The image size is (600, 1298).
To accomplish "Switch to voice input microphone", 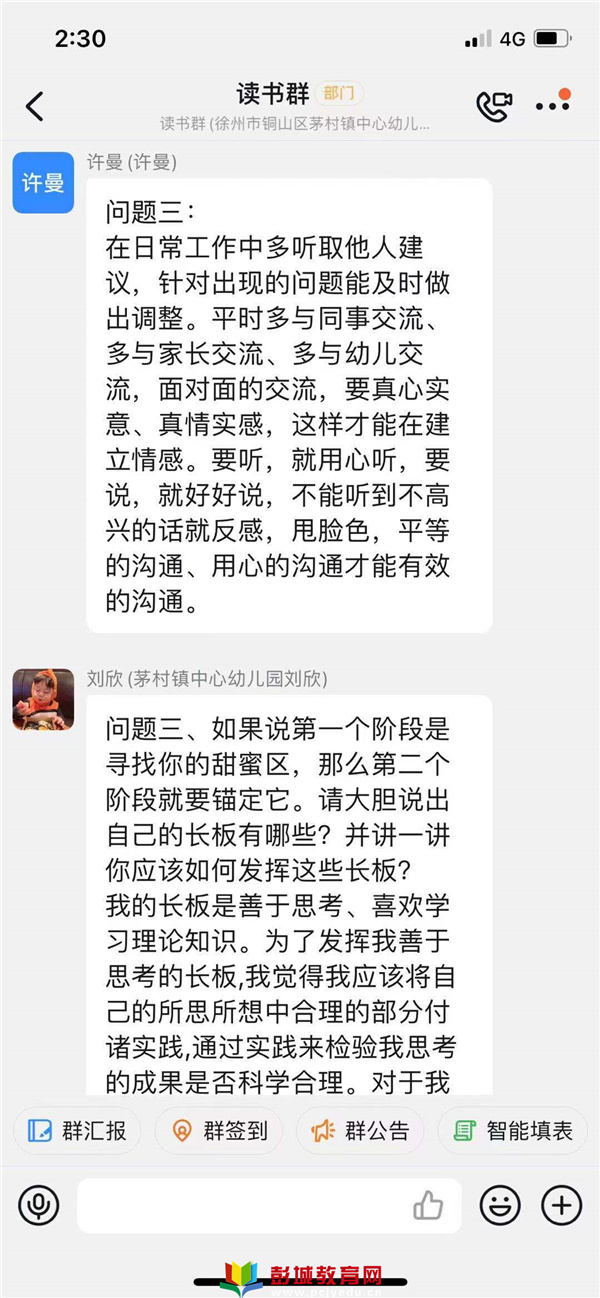I will [39, 1206].
